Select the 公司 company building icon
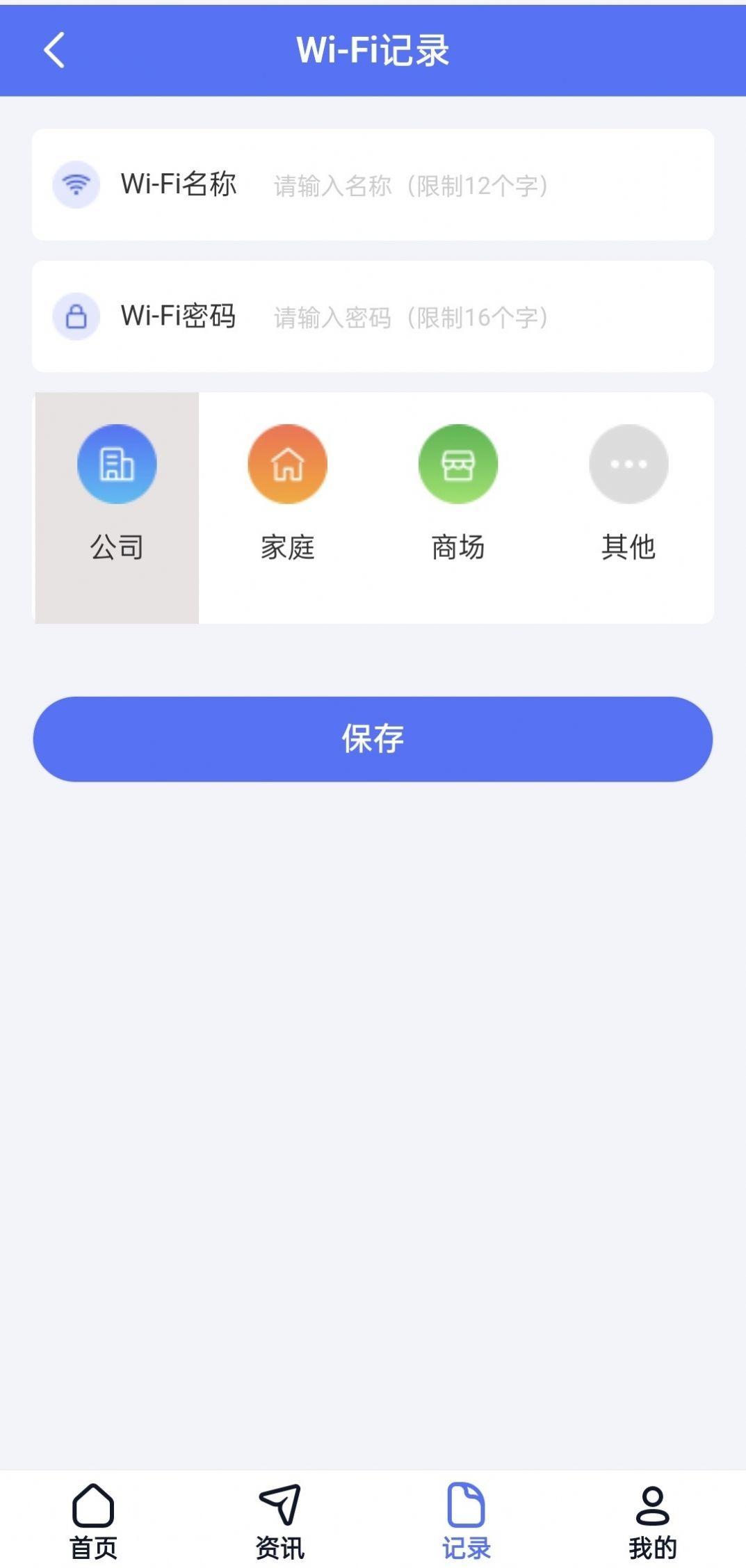This screenshot has width=746, height=1568. click(117, 464)
